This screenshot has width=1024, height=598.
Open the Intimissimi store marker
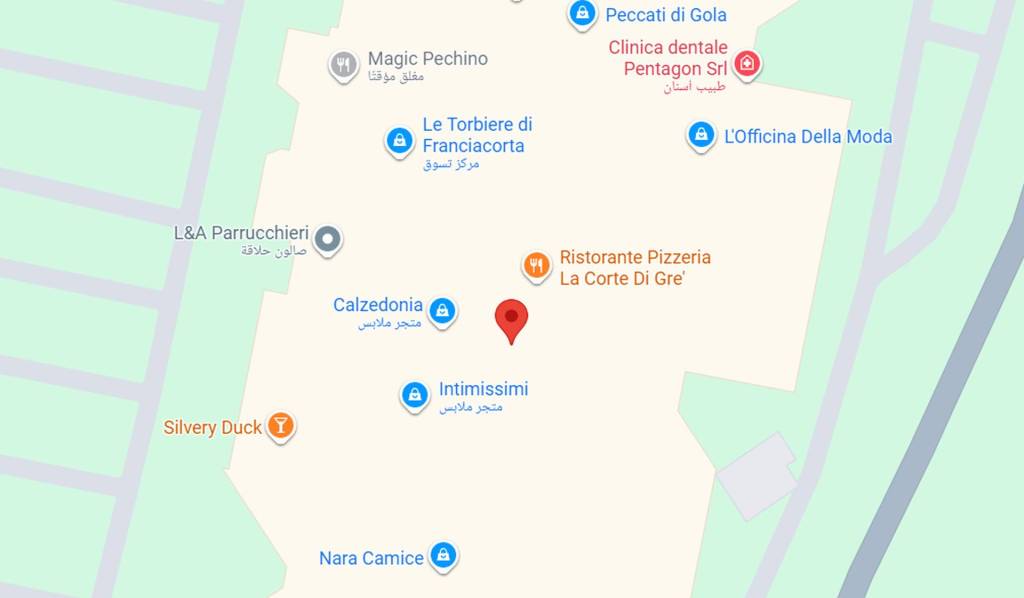click(414, 395)
